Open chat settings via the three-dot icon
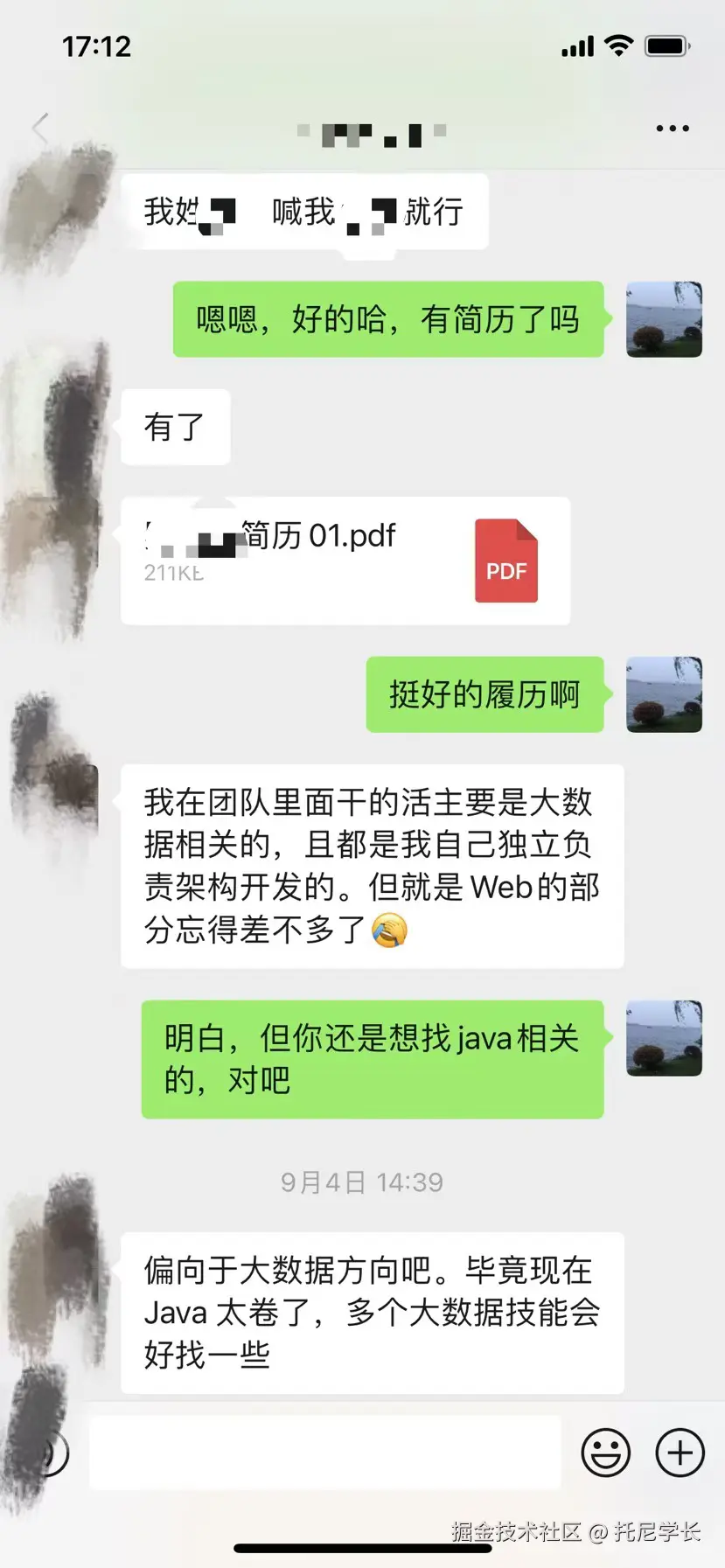 671,128
